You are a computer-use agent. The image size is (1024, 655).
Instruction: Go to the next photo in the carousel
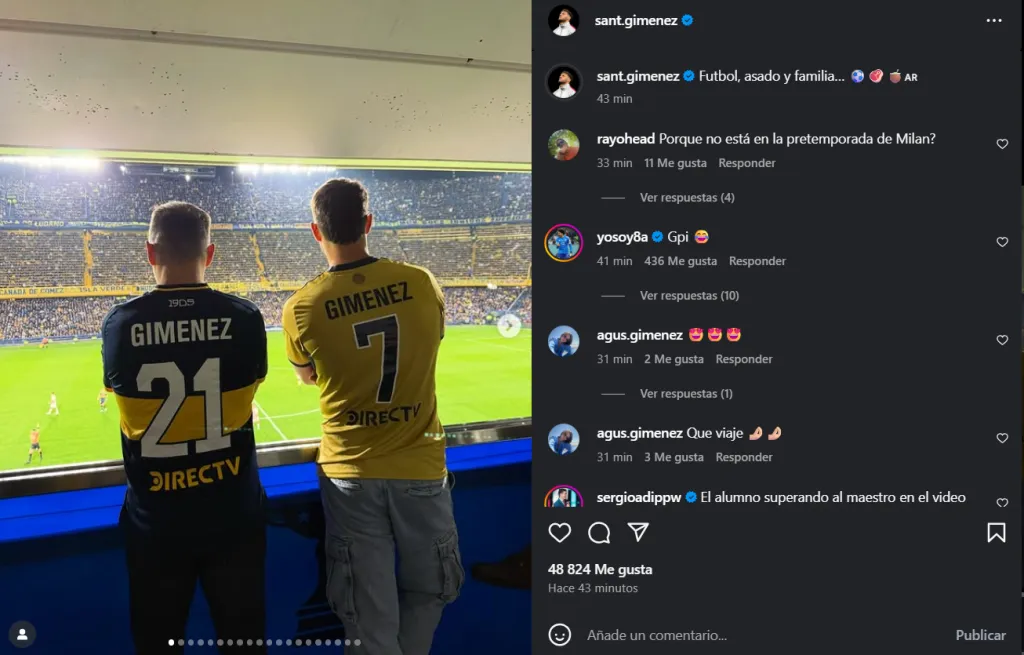click(x=509, y=325)
